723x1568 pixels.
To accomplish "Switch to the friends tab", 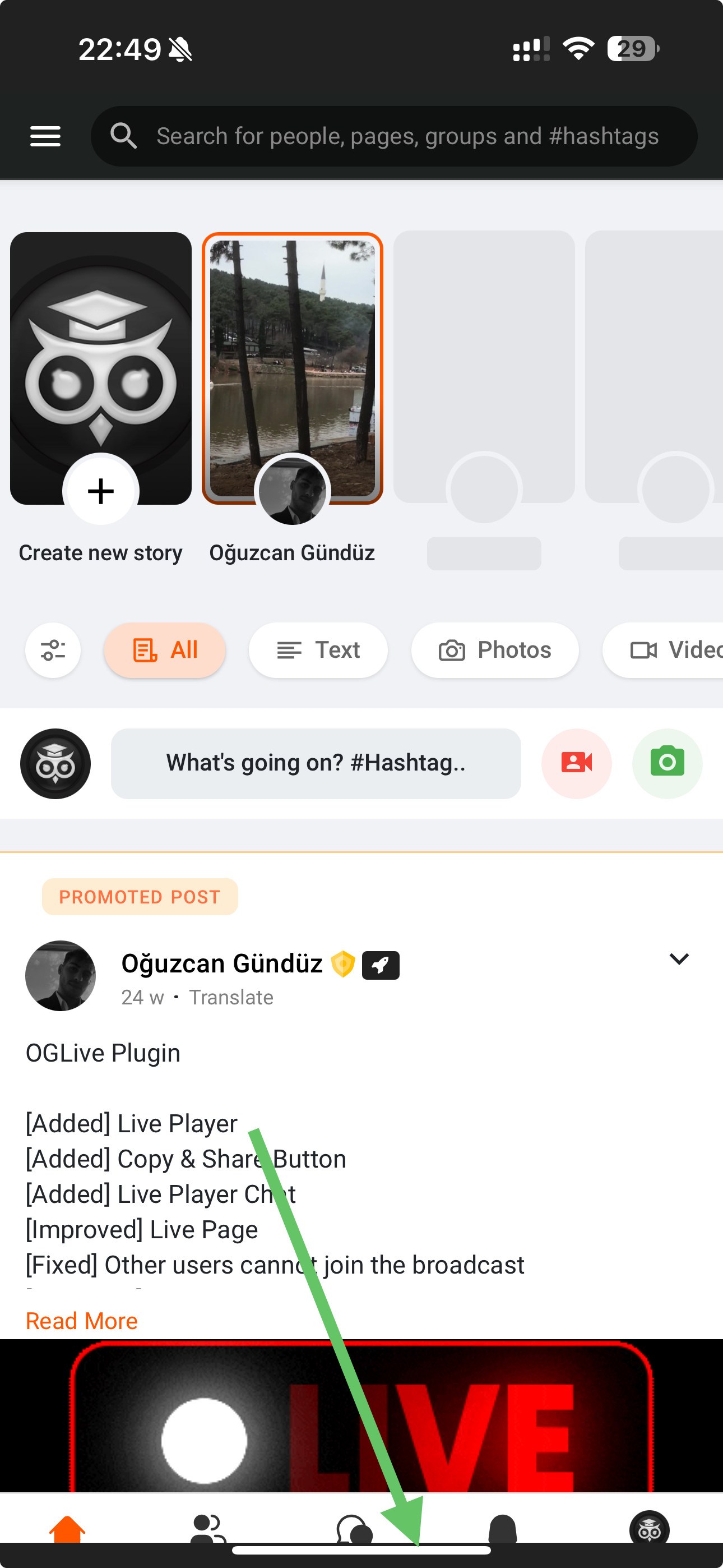I will (x=207, y=1528).
